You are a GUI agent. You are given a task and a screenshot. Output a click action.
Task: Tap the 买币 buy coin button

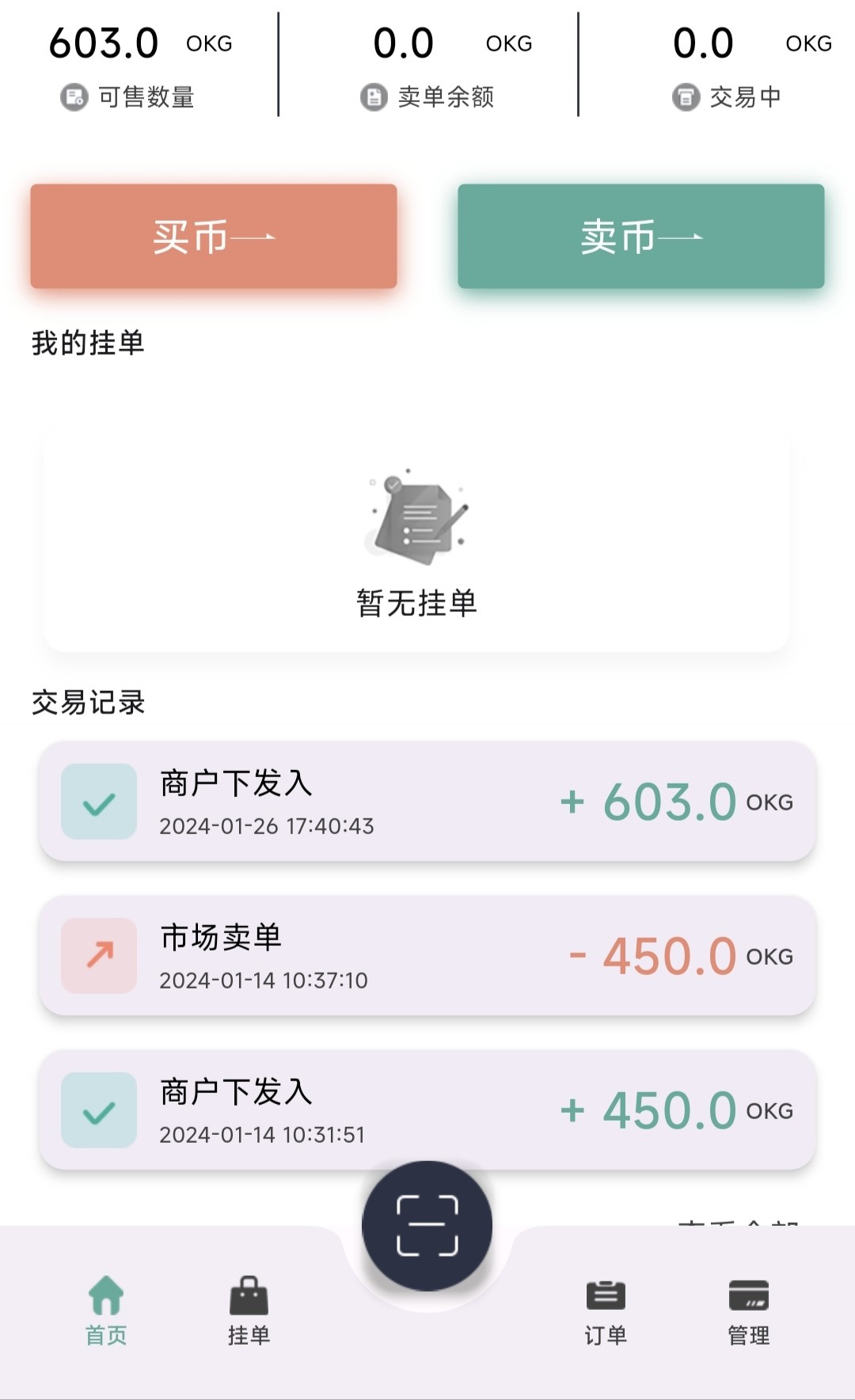[213, 237]
